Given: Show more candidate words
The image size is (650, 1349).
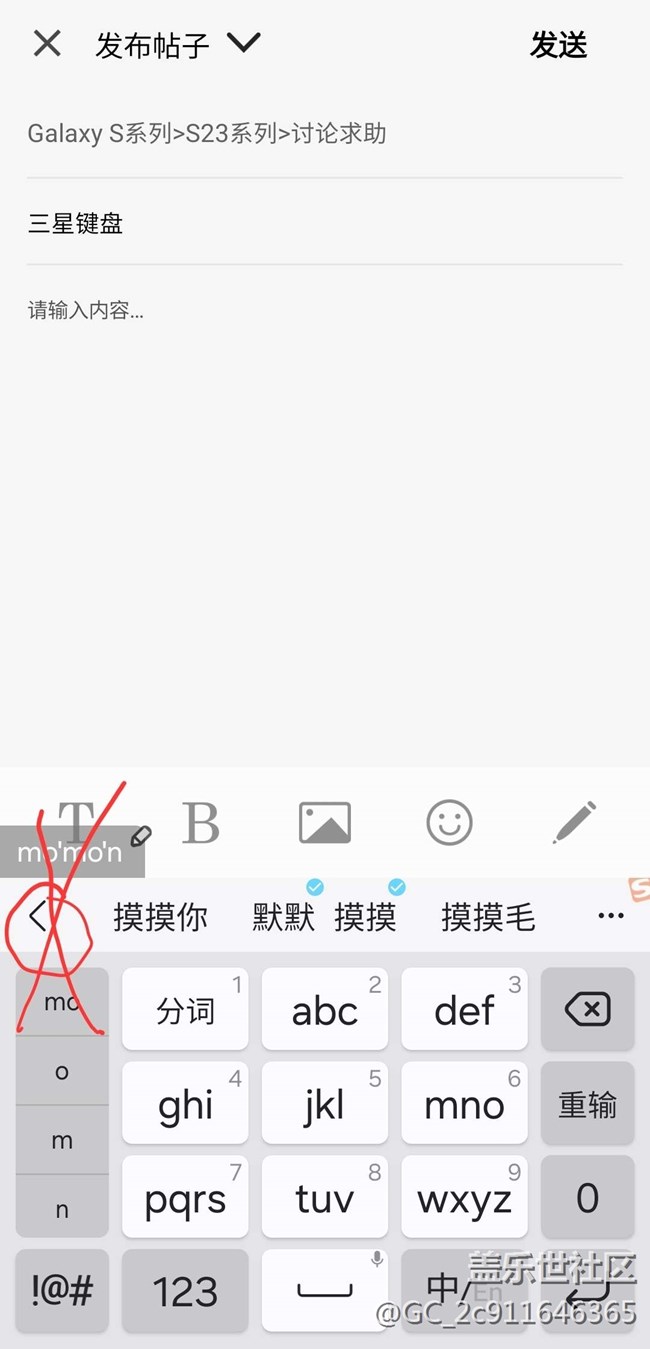Looking at the screenshot, I should coord(610,916).
